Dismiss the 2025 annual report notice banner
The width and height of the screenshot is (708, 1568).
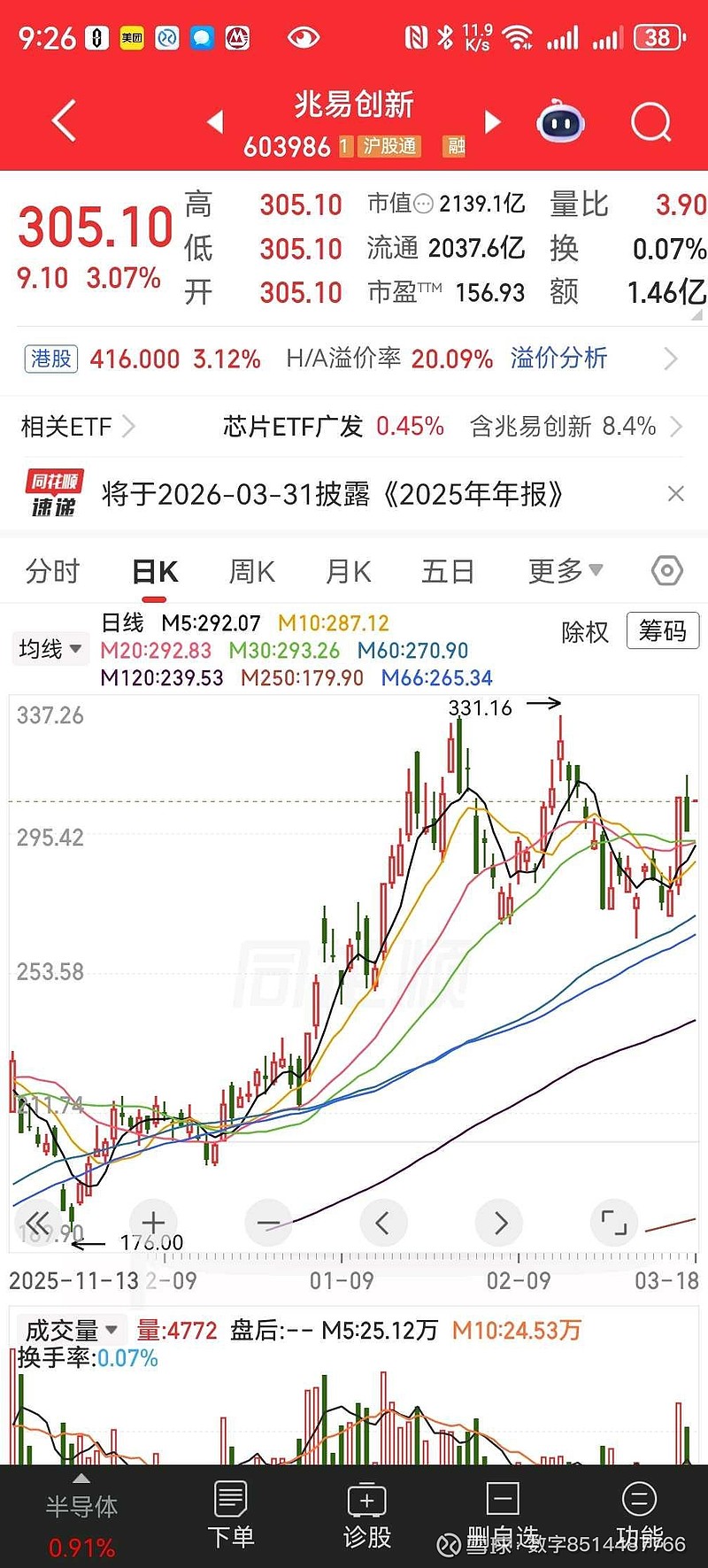pyautogui.click(x=675, y=493)
